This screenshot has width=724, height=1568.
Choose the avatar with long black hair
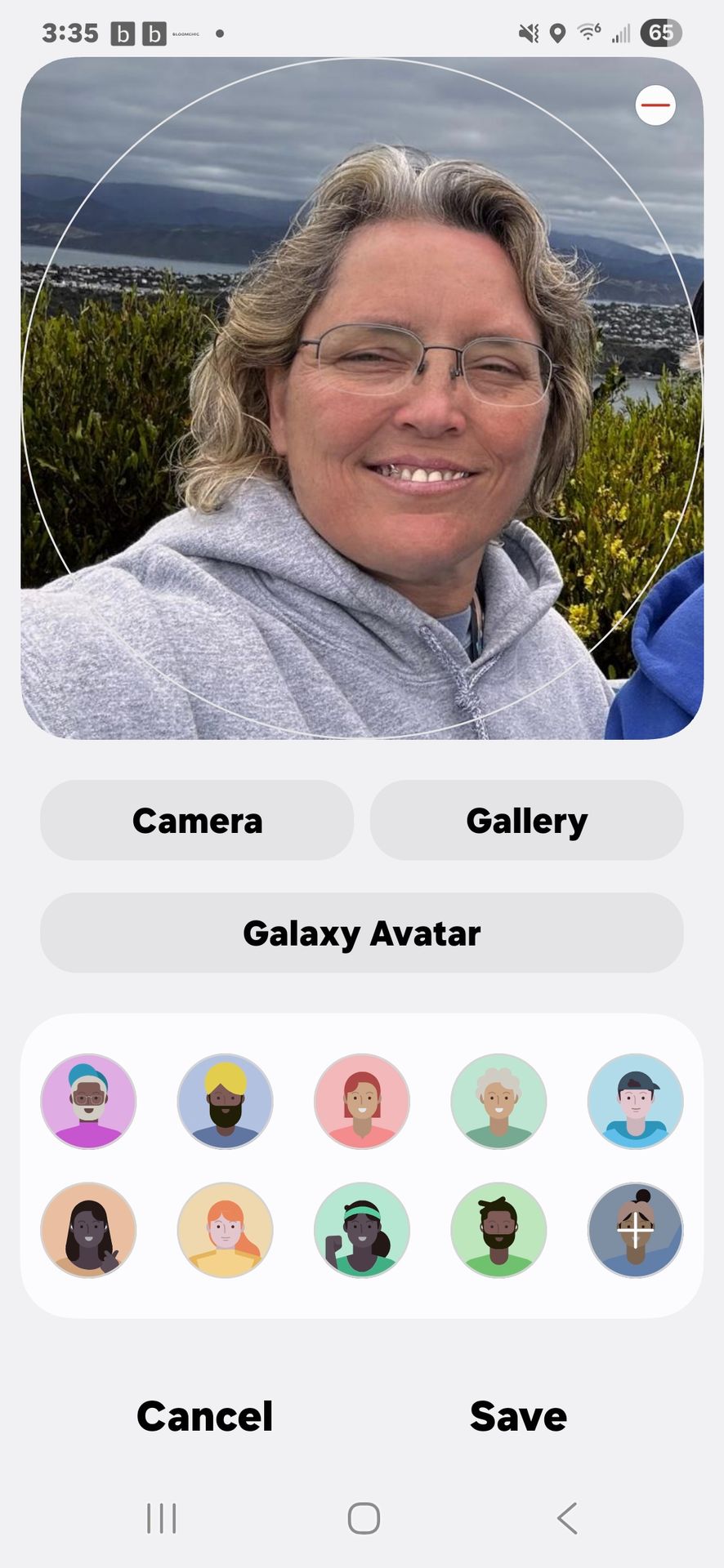88,1230
